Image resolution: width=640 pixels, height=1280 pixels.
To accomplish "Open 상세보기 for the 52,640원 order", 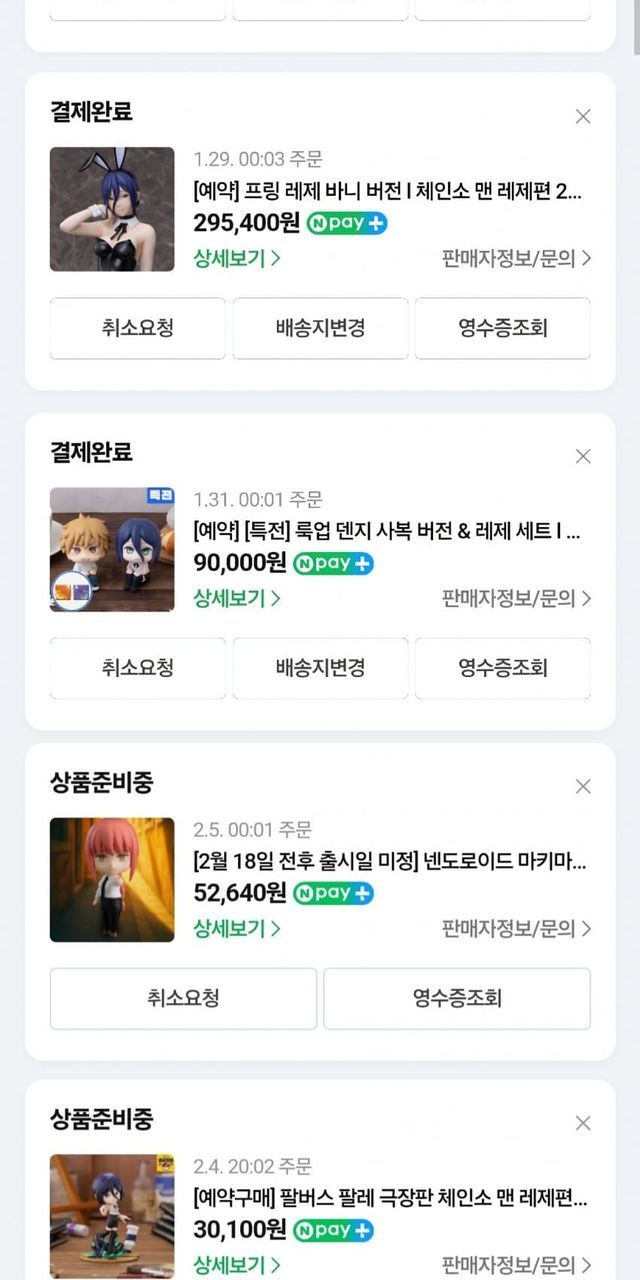I will pyautogui.click(x=237, y=928).
